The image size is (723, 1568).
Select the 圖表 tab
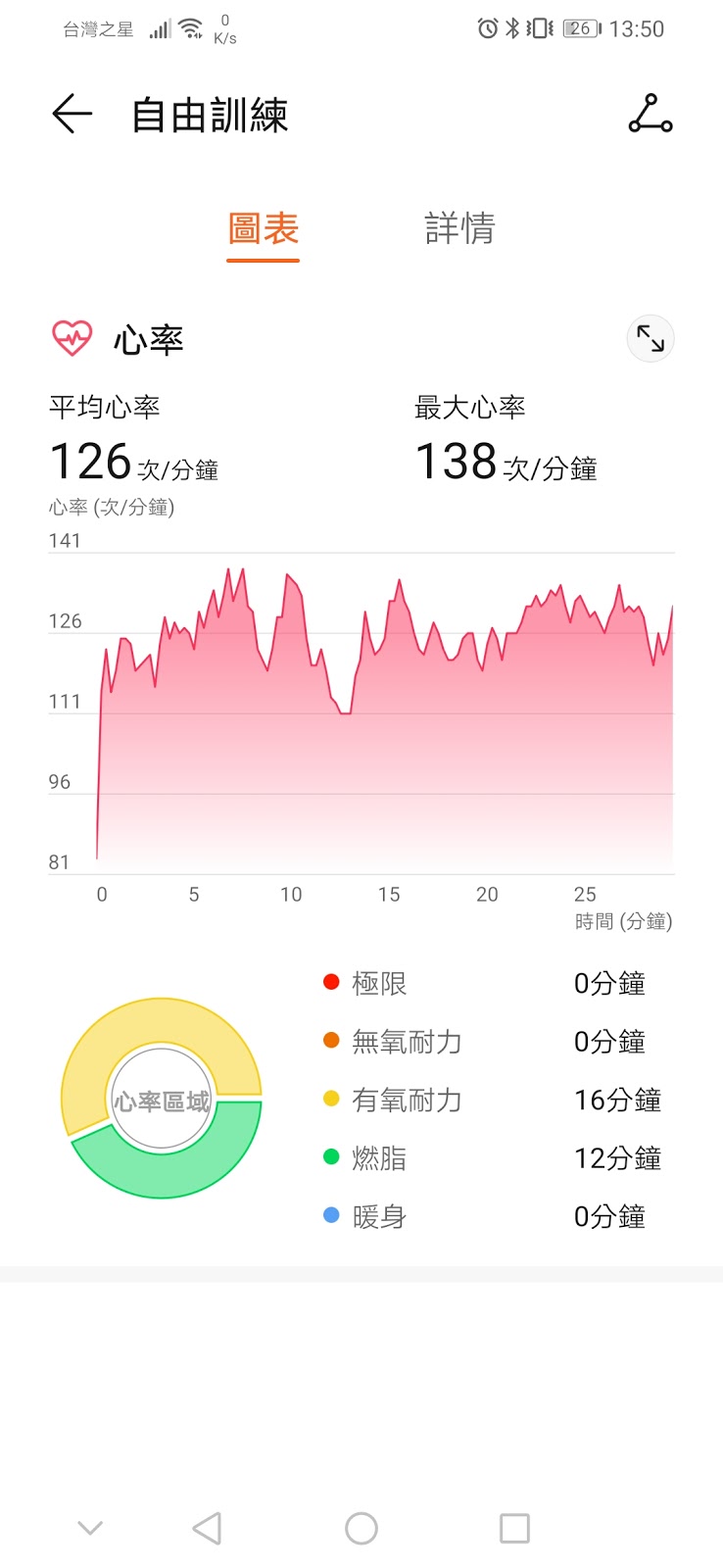(x=263, y=229)
